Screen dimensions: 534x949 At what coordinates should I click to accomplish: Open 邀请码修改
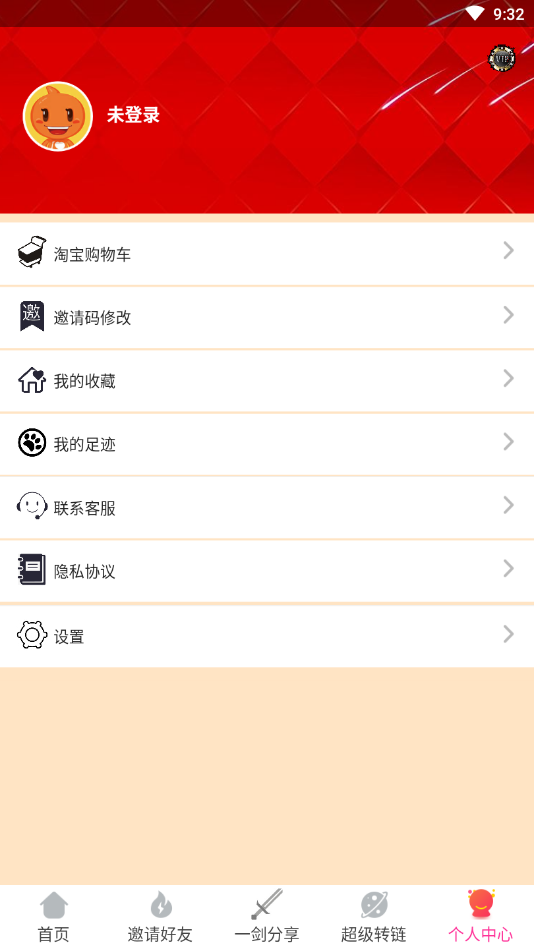(267, 317)
